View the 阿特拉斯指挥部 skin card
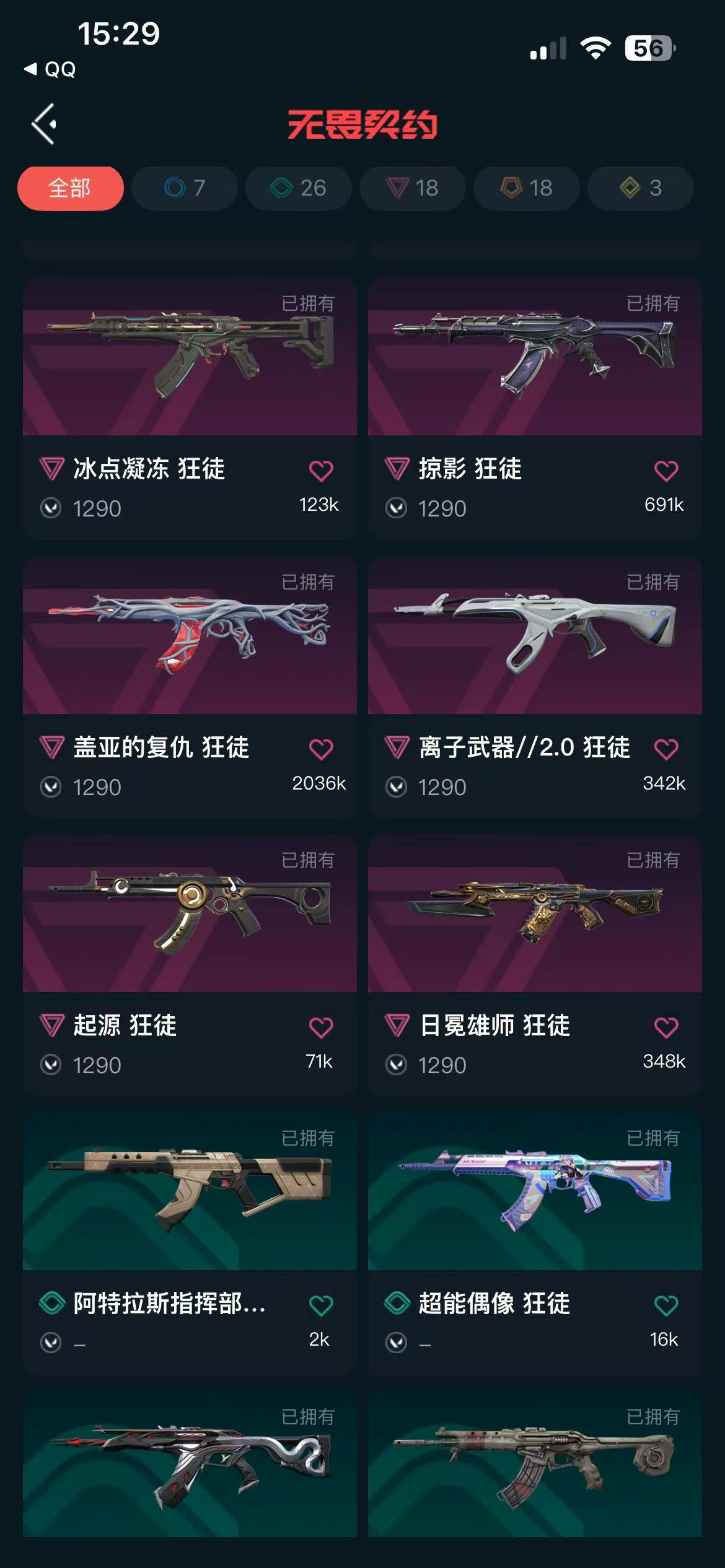 click(190, 1192)
